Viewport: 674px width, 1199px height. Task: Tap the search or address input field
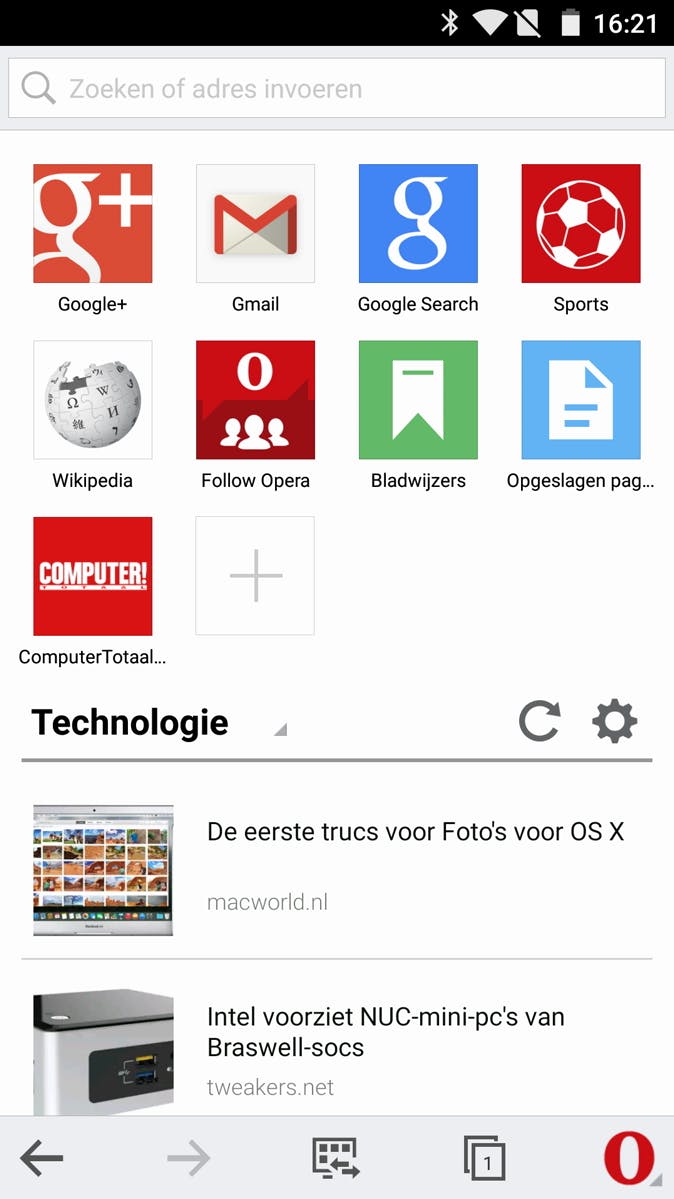click(337, 89)
